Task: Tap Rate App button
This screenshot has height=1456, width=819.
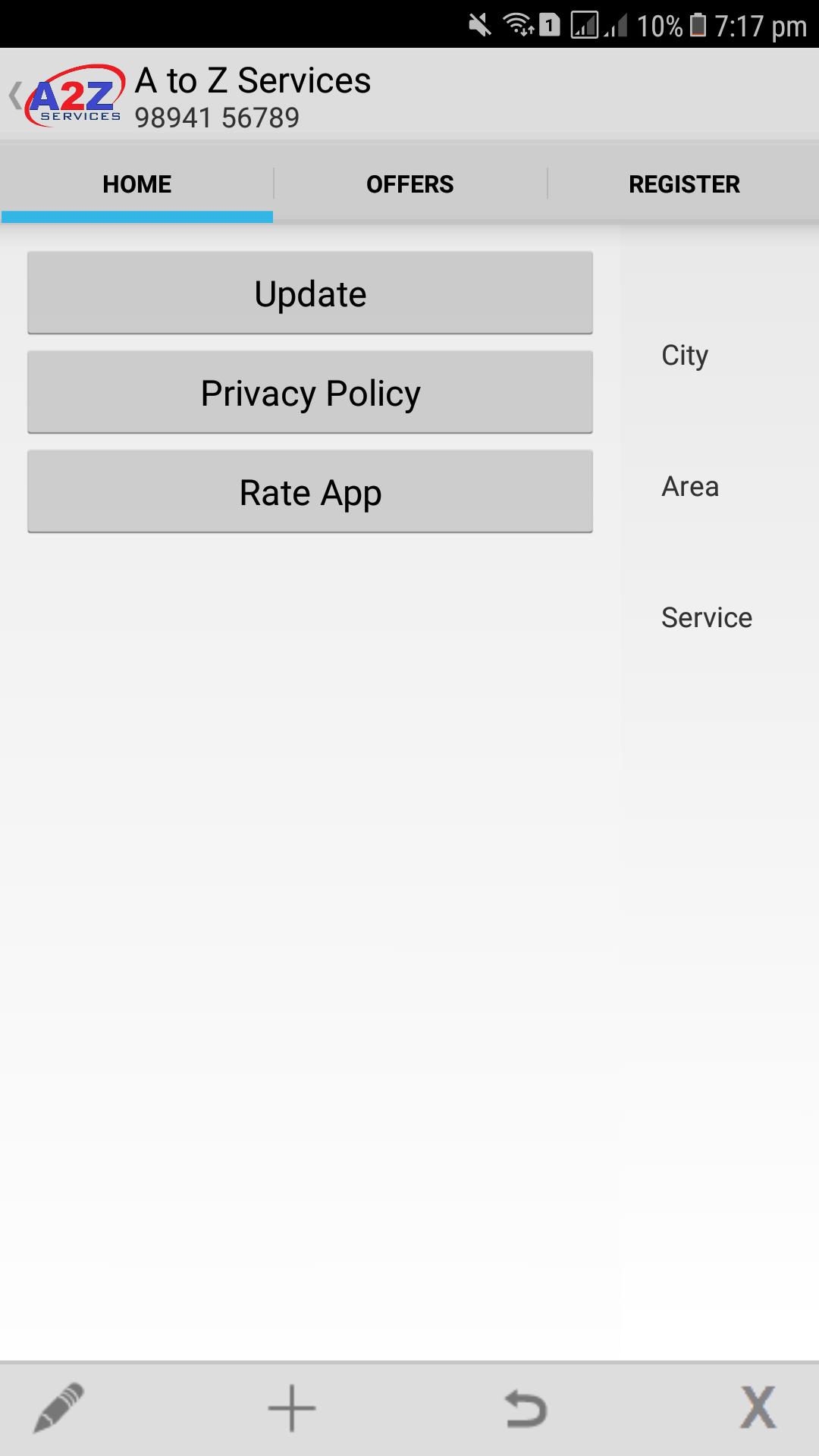Action: [310, 492]
